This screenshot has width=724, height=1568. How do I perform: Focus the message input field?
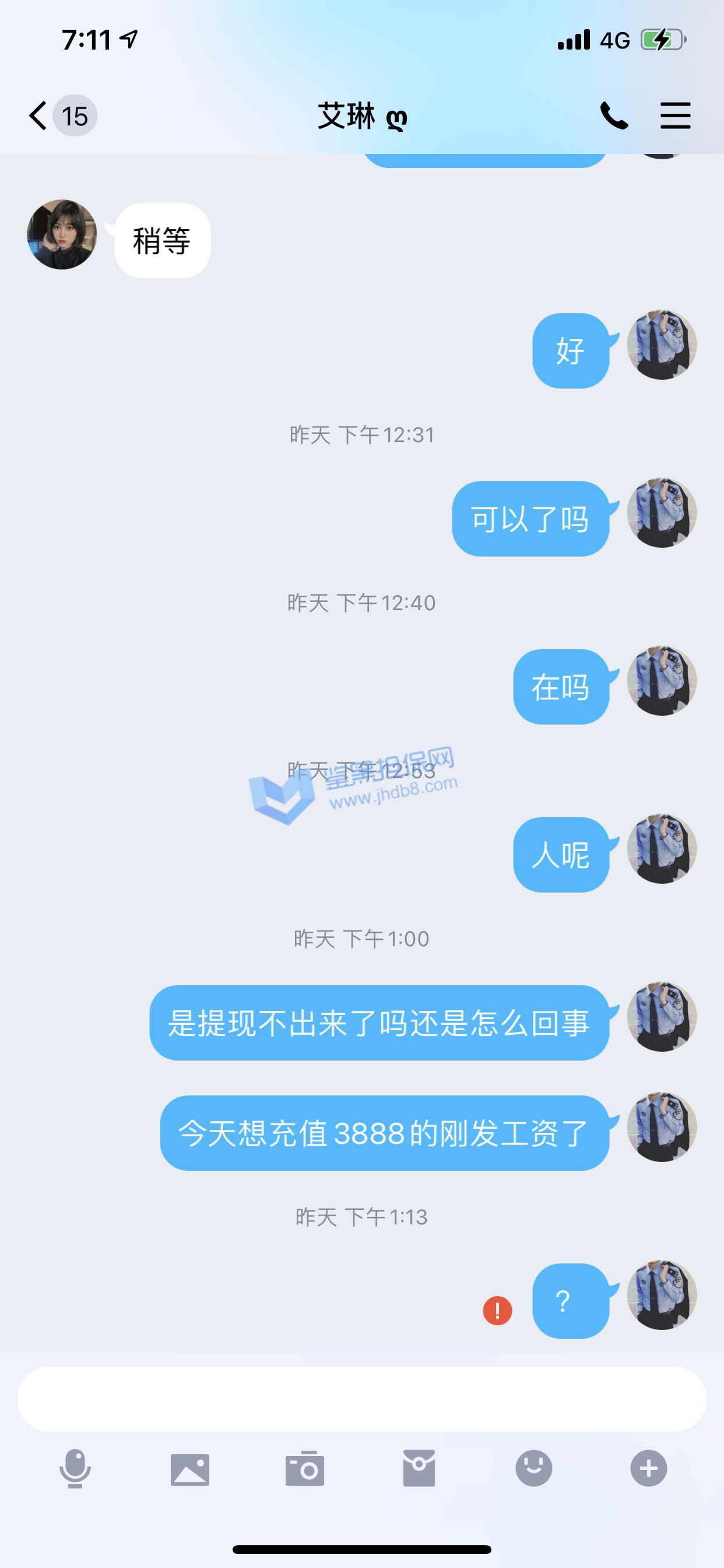[x=361, y=1399]
